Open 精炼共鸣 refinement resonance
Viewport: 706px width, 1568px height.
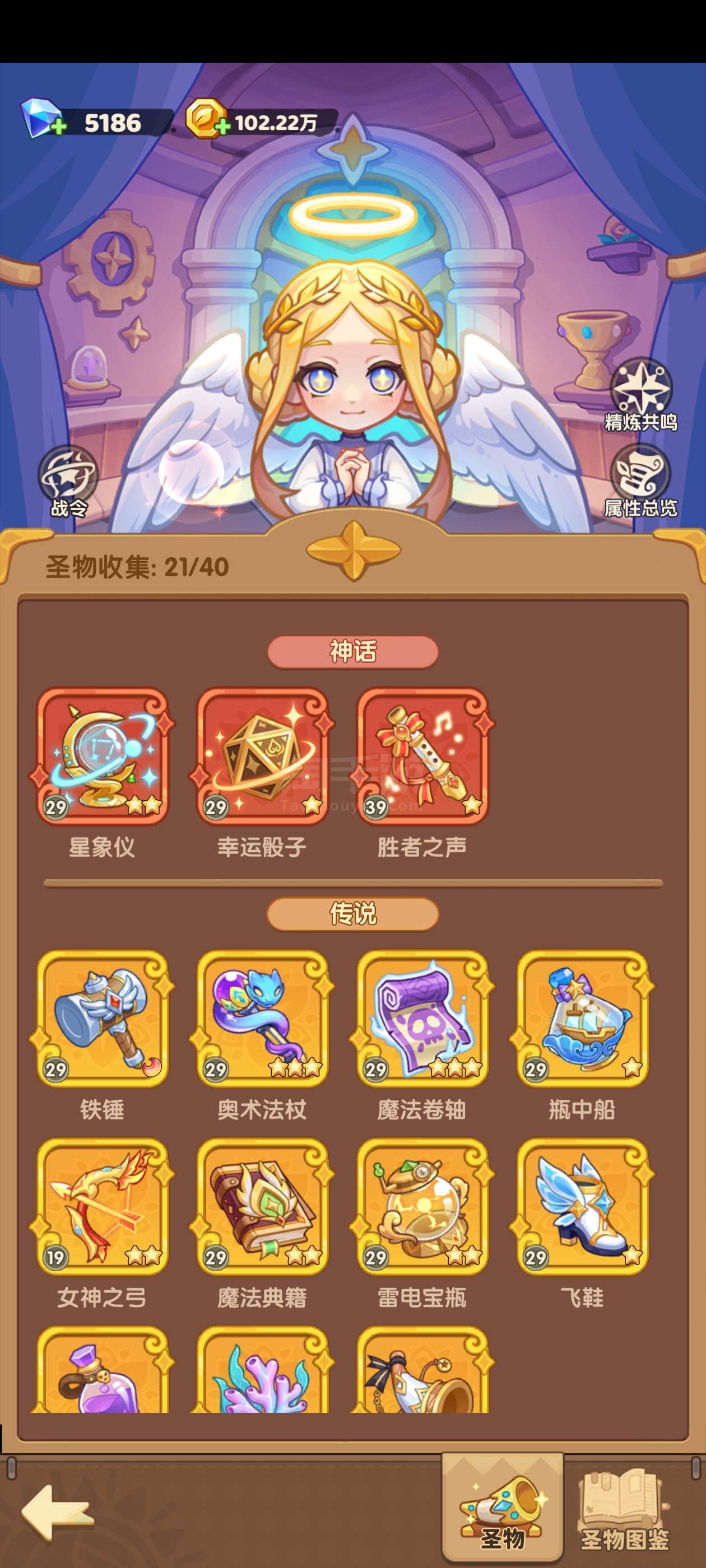641,394
